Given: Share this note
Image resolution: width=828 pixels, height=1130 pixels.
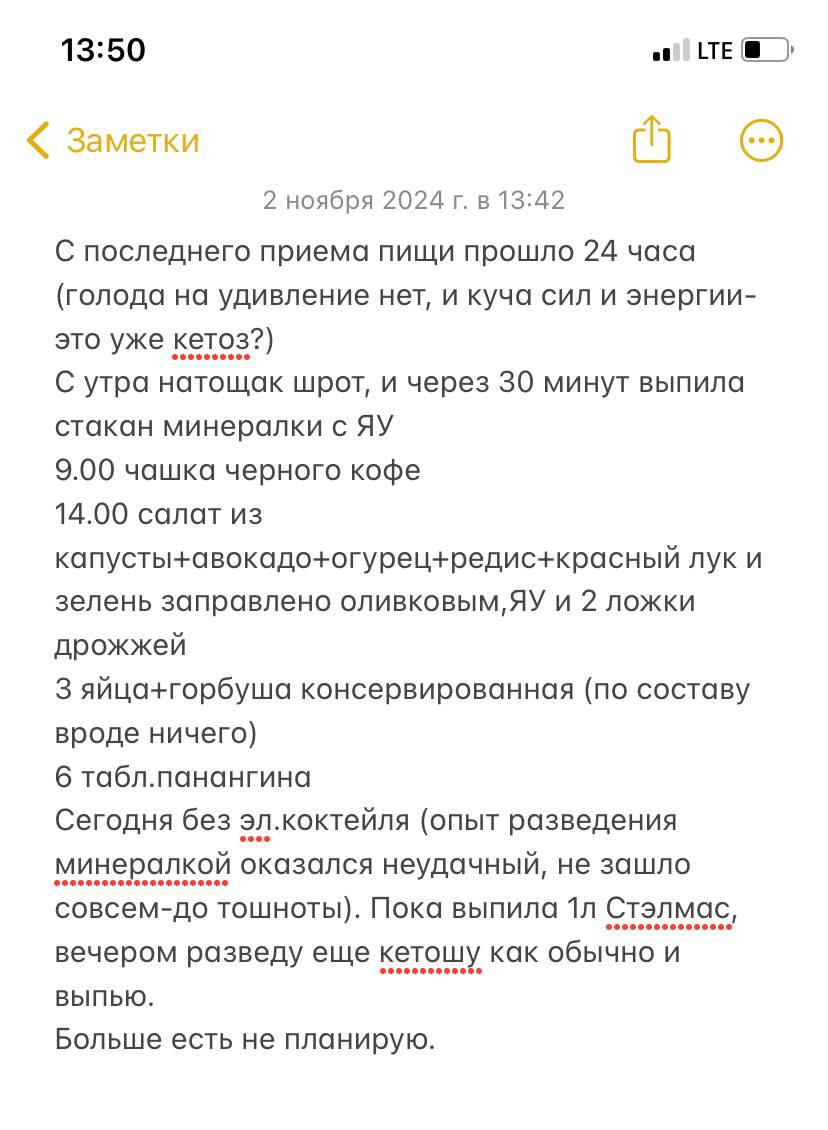Looking at the screenshot, I should point(651,140).
